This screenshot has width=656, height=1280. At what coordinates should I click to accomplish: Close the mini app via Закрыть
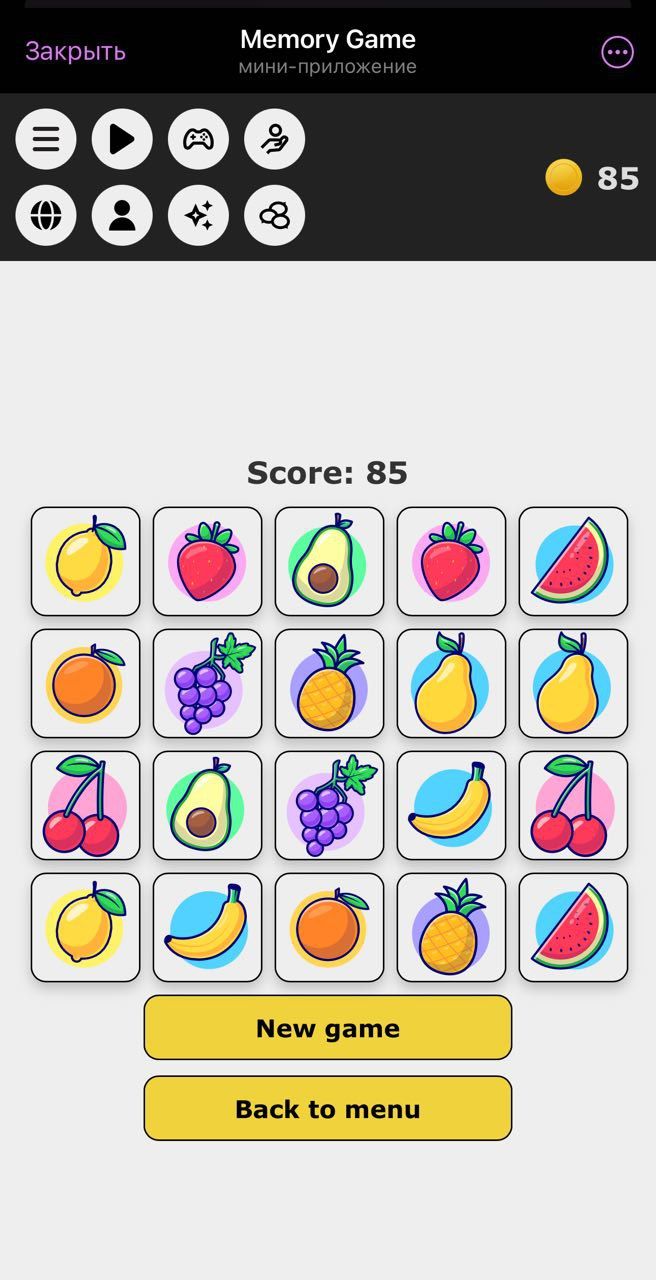click(75, 51)
